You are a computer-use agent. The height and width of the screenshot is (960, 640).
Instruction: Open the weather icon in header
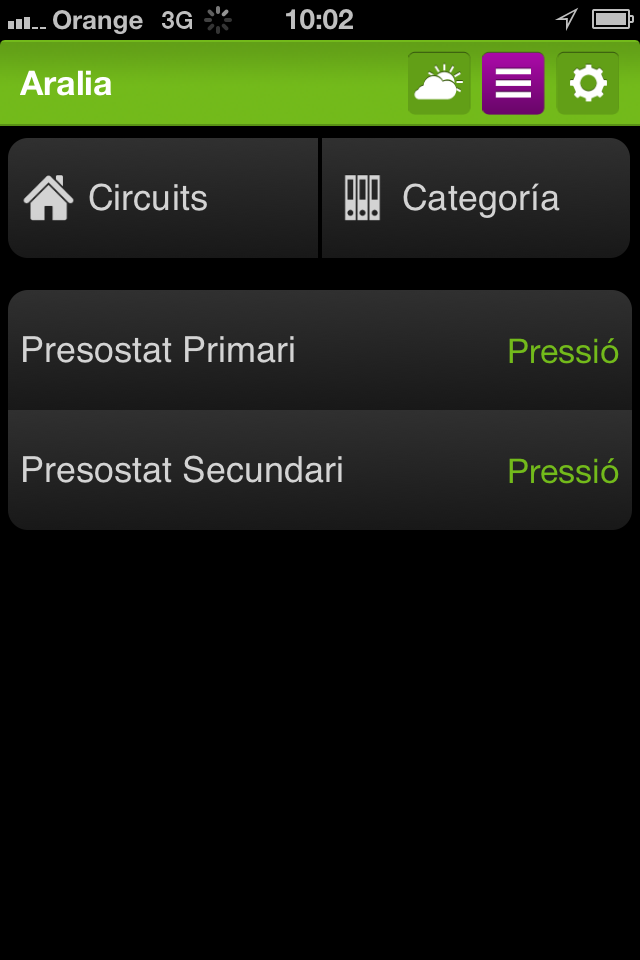439,84
